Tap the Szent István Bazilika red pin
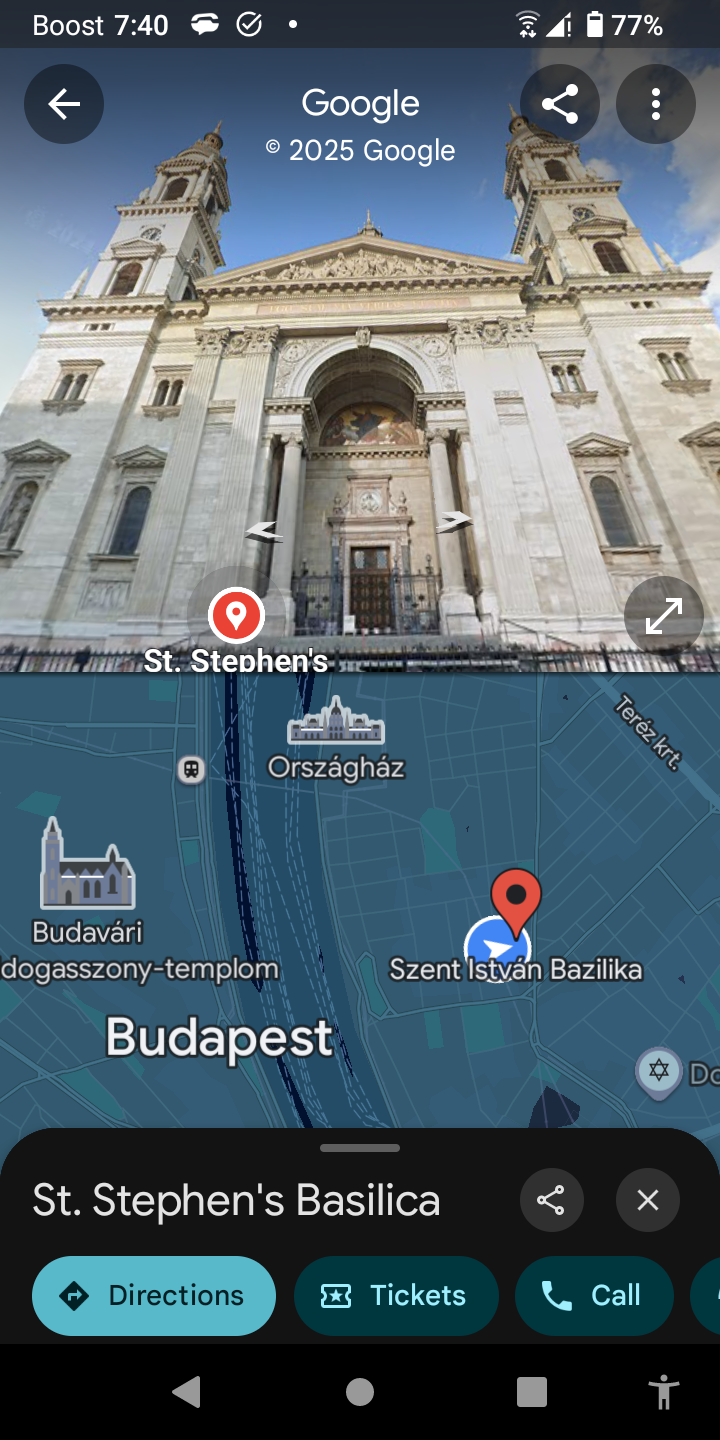720x1440 pixels. (516, 898)
